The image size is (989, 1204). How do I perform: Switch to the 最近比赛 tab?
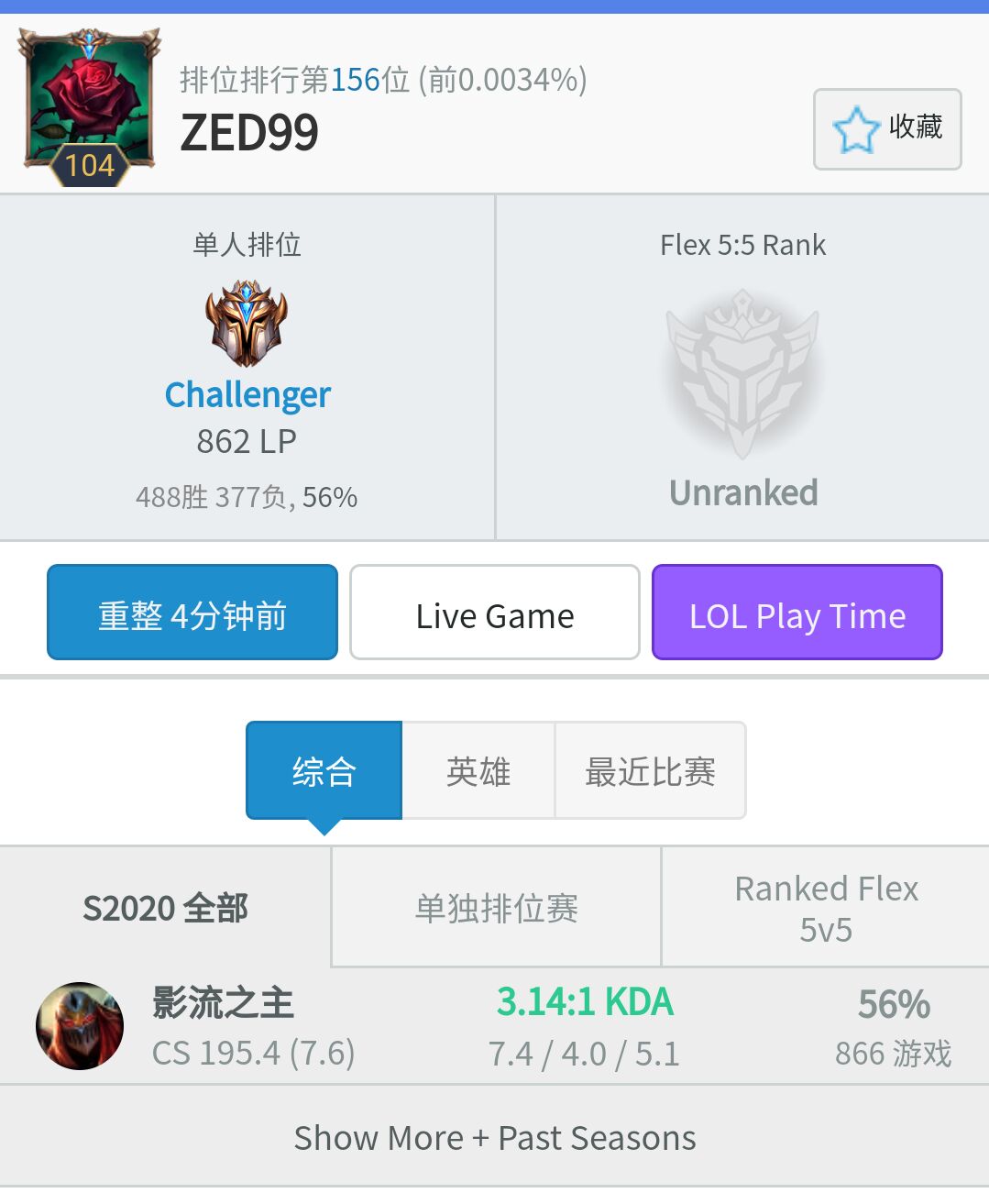[650, 771]
